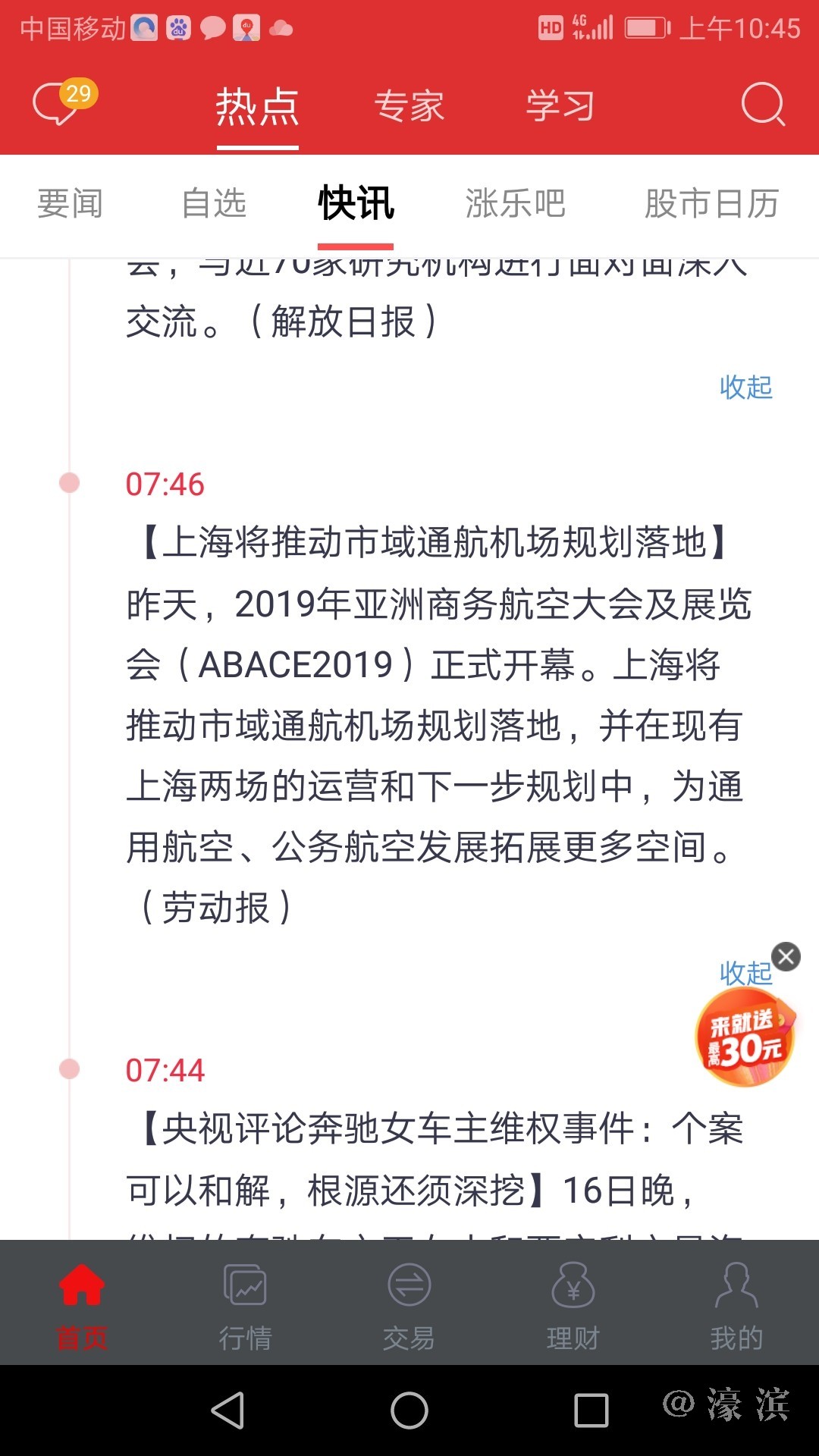
Task: Open the 来就送30元 promo badge
Action: pos(745,1039)
